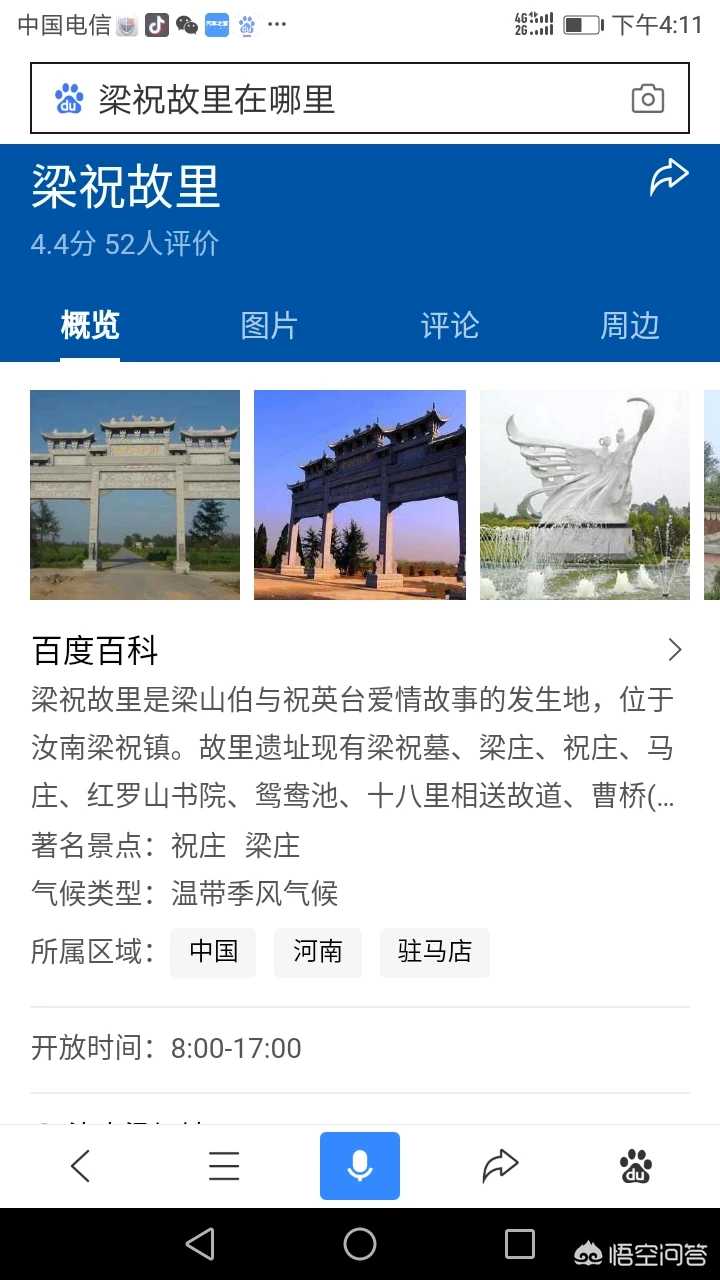
Task: Expand the 百度百科 entry chevron
Action: click(x=674, y=651)
